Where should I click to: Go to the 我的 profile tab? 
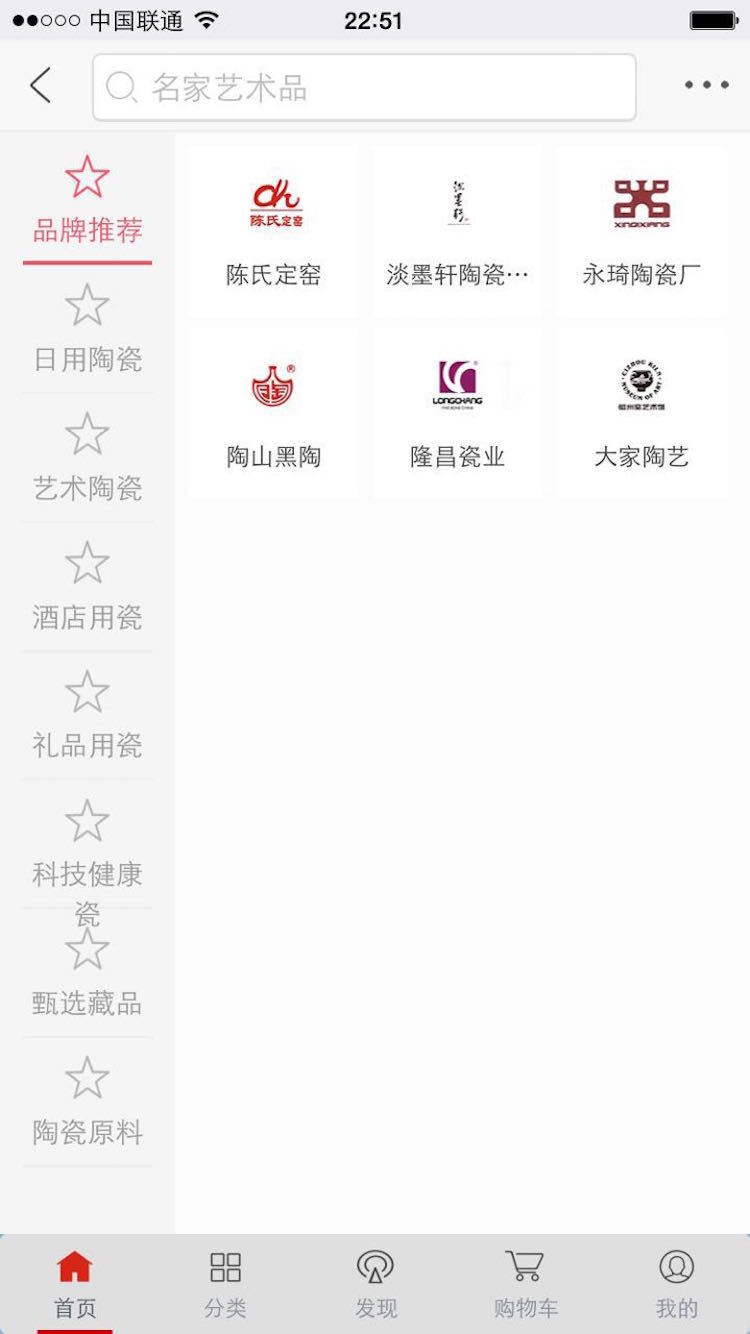676,1284
